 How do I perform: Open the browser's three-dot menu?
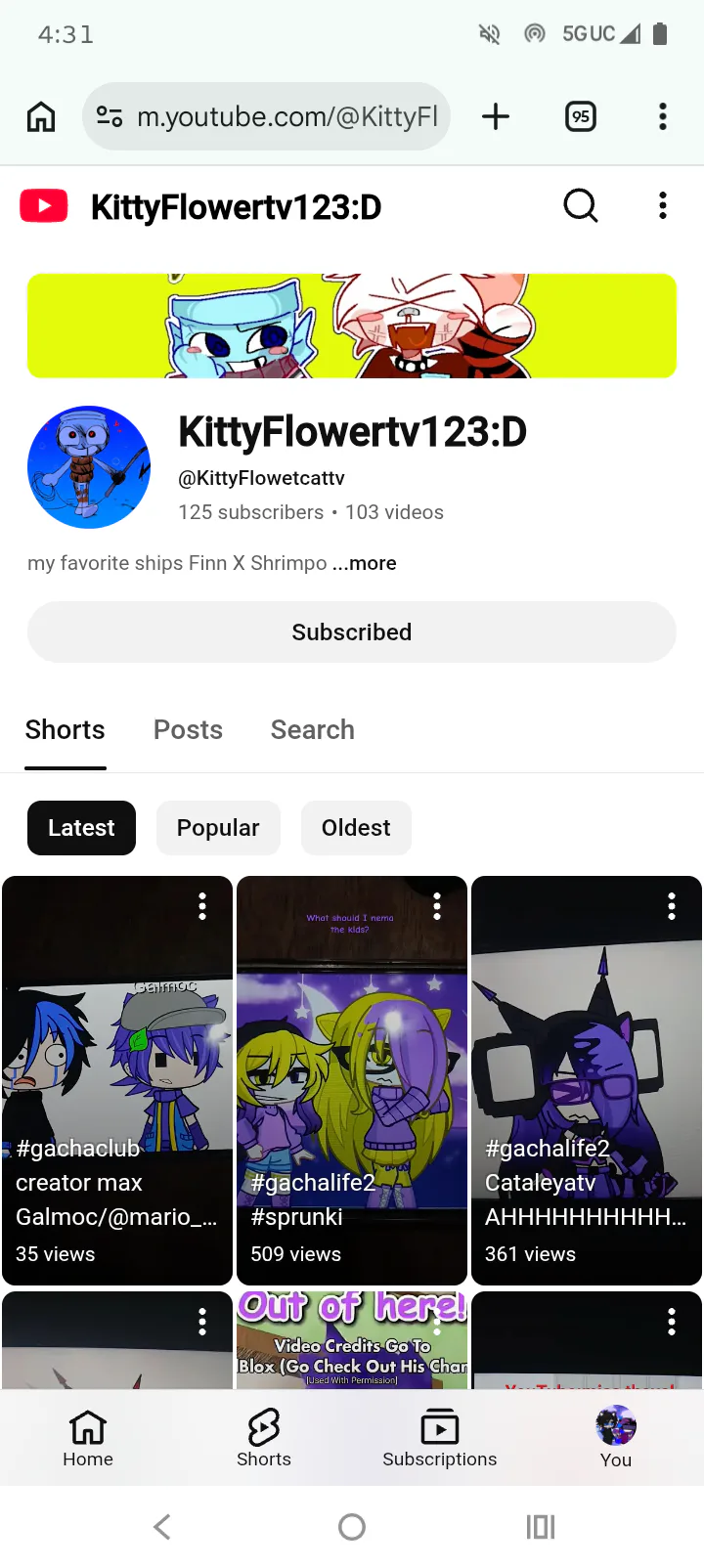point(663,116)
